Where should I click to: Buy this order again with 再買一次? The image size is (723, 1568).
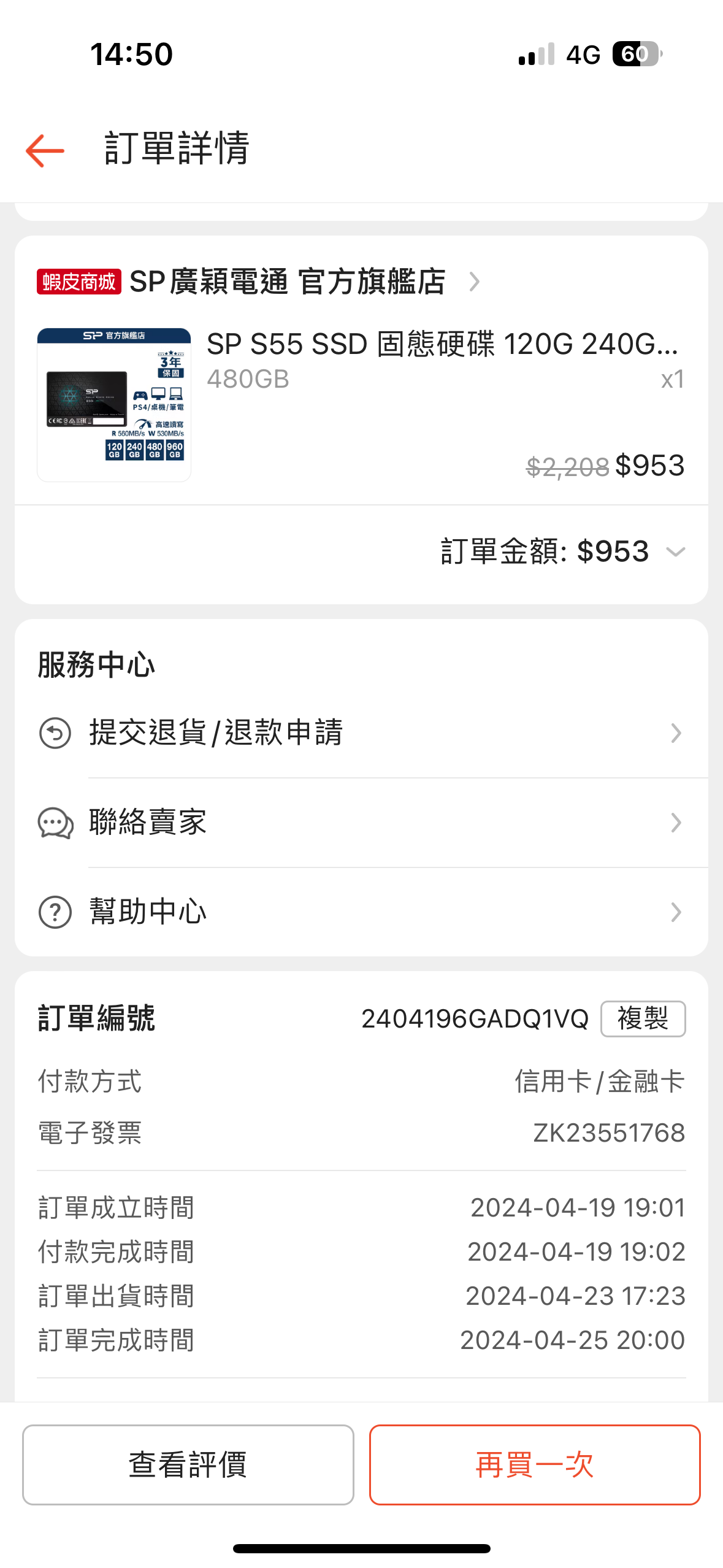pyautogui.click(x=534, y=1465)
